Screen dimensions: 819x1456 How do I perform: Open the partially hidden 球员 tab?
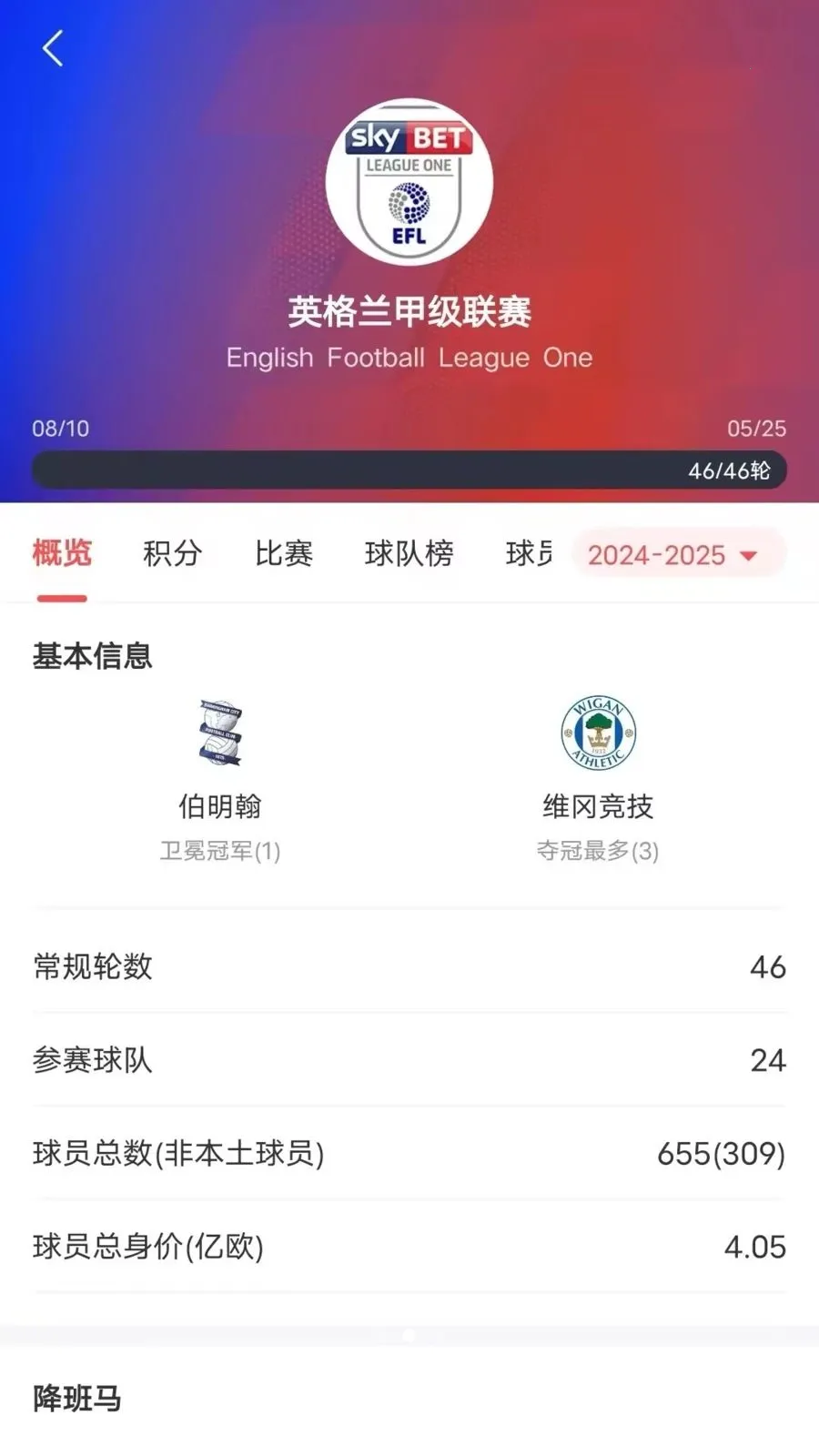pos(530,553)
